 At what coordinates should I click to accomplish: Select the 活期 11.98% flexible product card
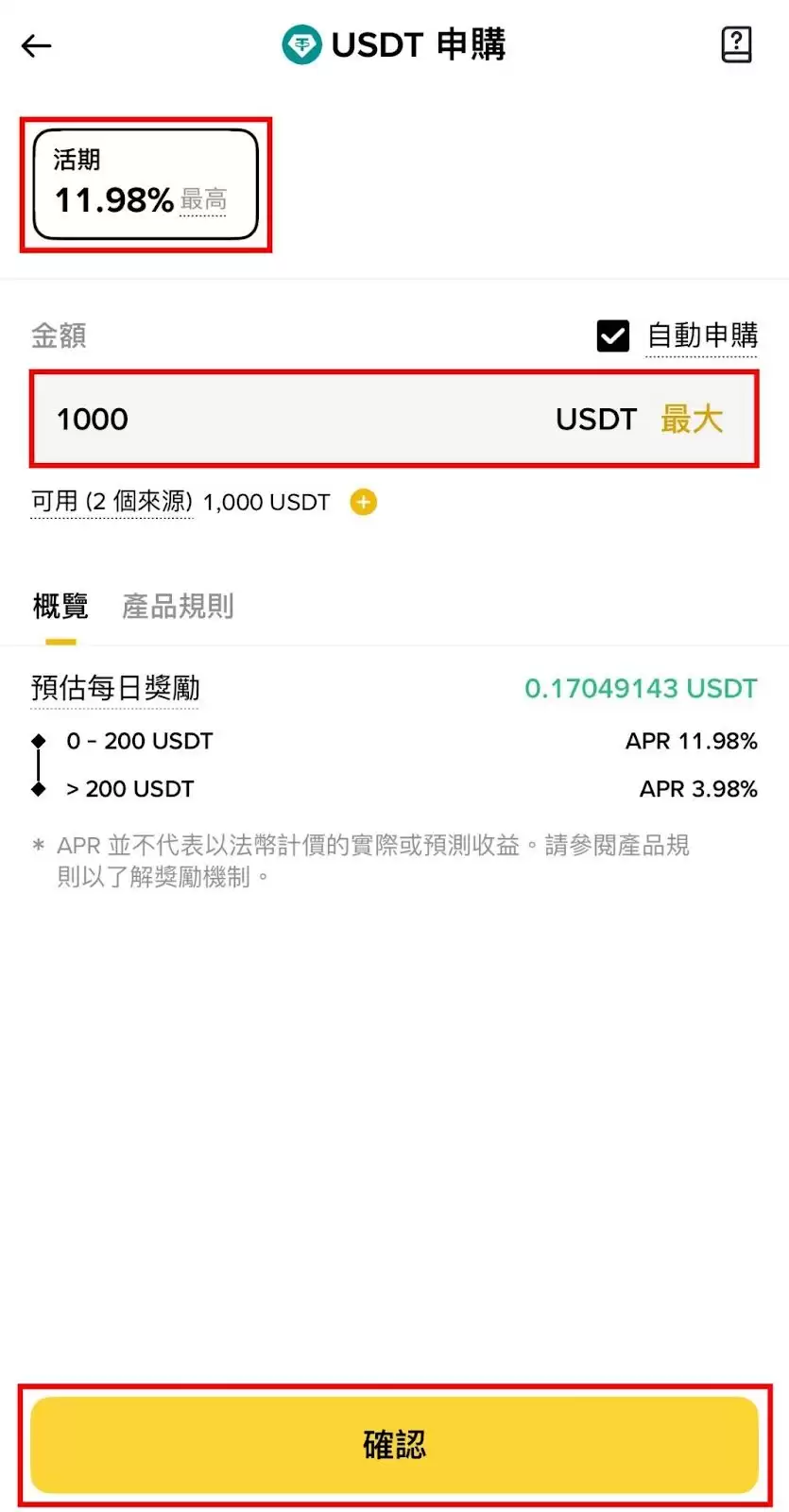[146, 184]
